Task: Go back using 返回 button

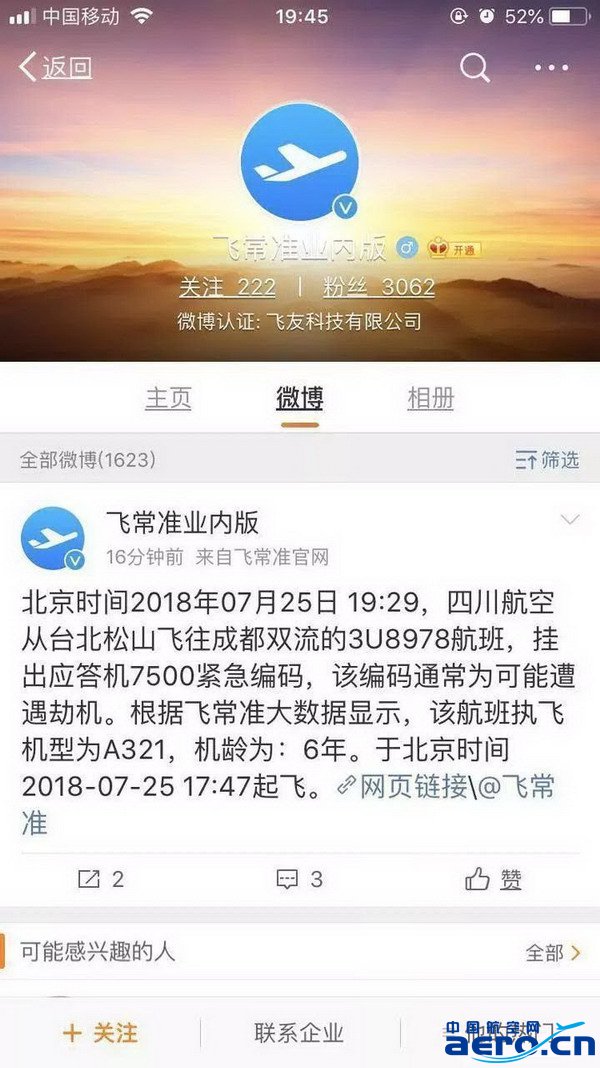Action: (x=55, y=68)
